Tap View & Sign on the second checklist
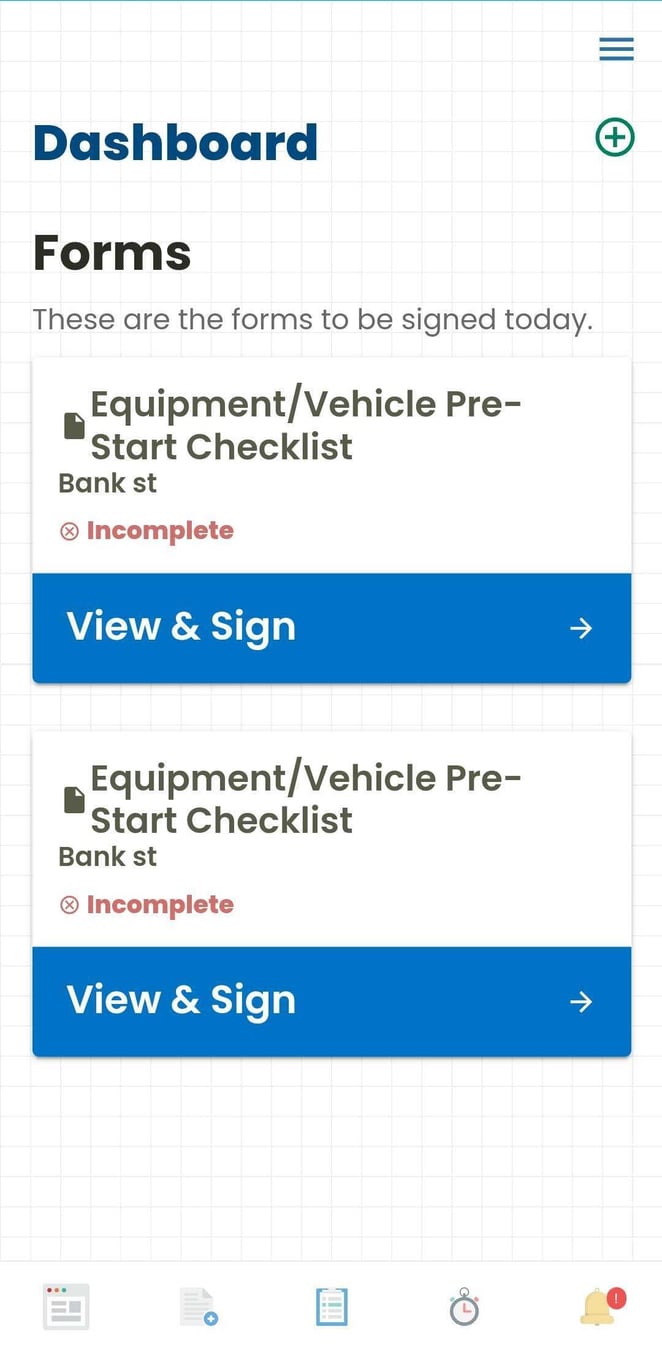 pyautogui.click(x=331, y=1001)
